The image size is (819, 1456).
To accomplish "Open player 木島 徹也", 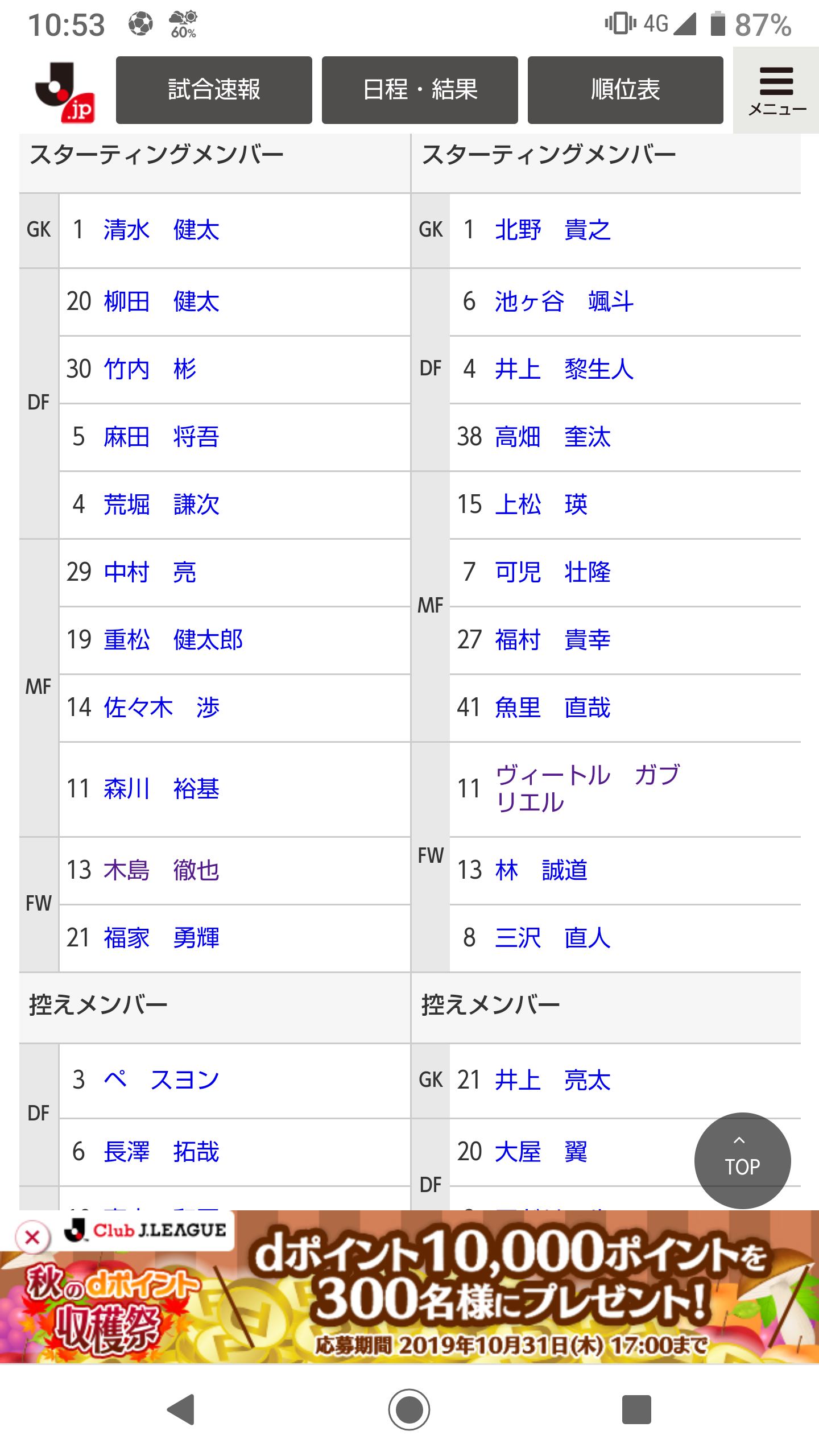I will (162, 870).
